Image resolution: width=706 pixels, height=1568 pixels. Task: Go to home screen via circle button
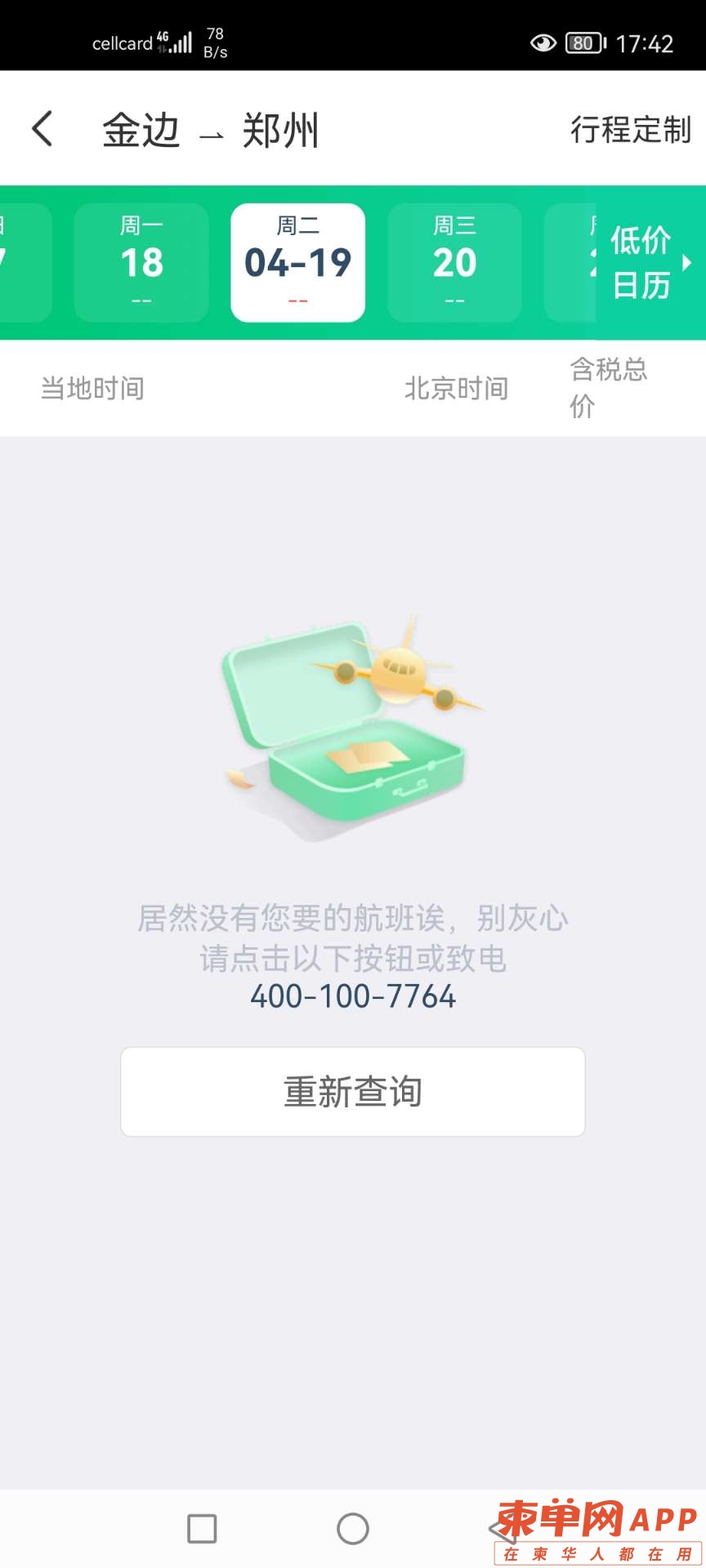353,1528
